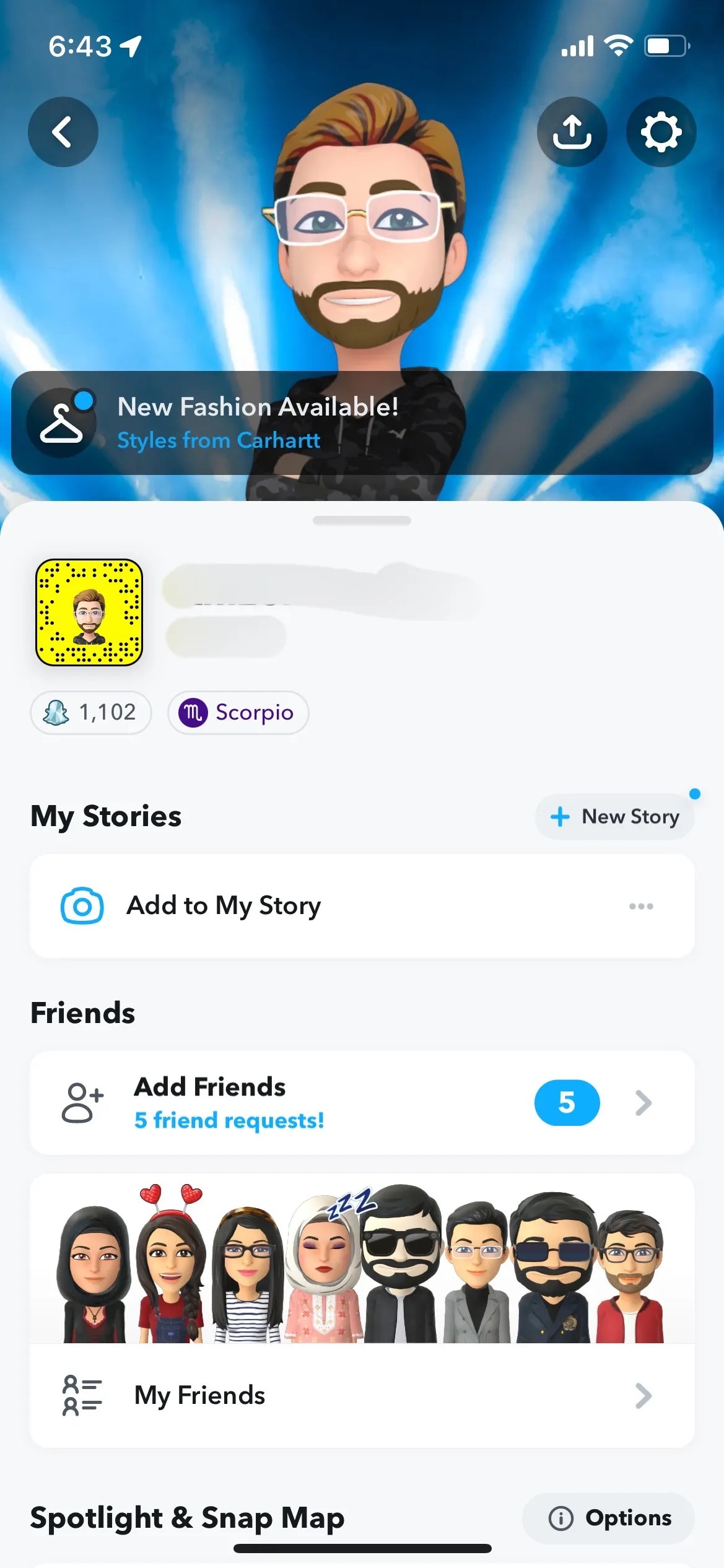The width and height of the screenshot is (724, 1568).
Task: Tap the back arrow at top left
Action: point(63,132)
